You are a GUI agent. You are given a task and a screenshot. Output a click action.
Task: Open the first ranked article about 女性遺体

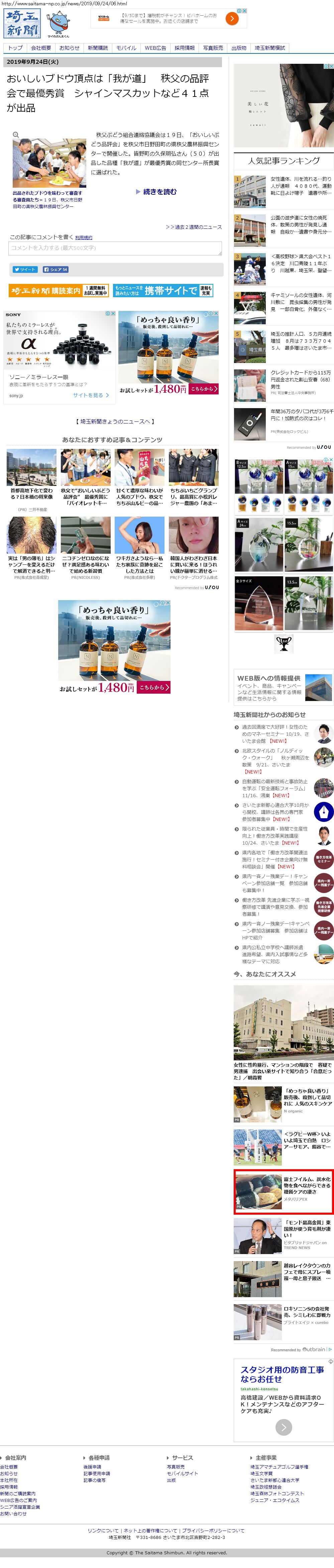click(x=301, y=186)
